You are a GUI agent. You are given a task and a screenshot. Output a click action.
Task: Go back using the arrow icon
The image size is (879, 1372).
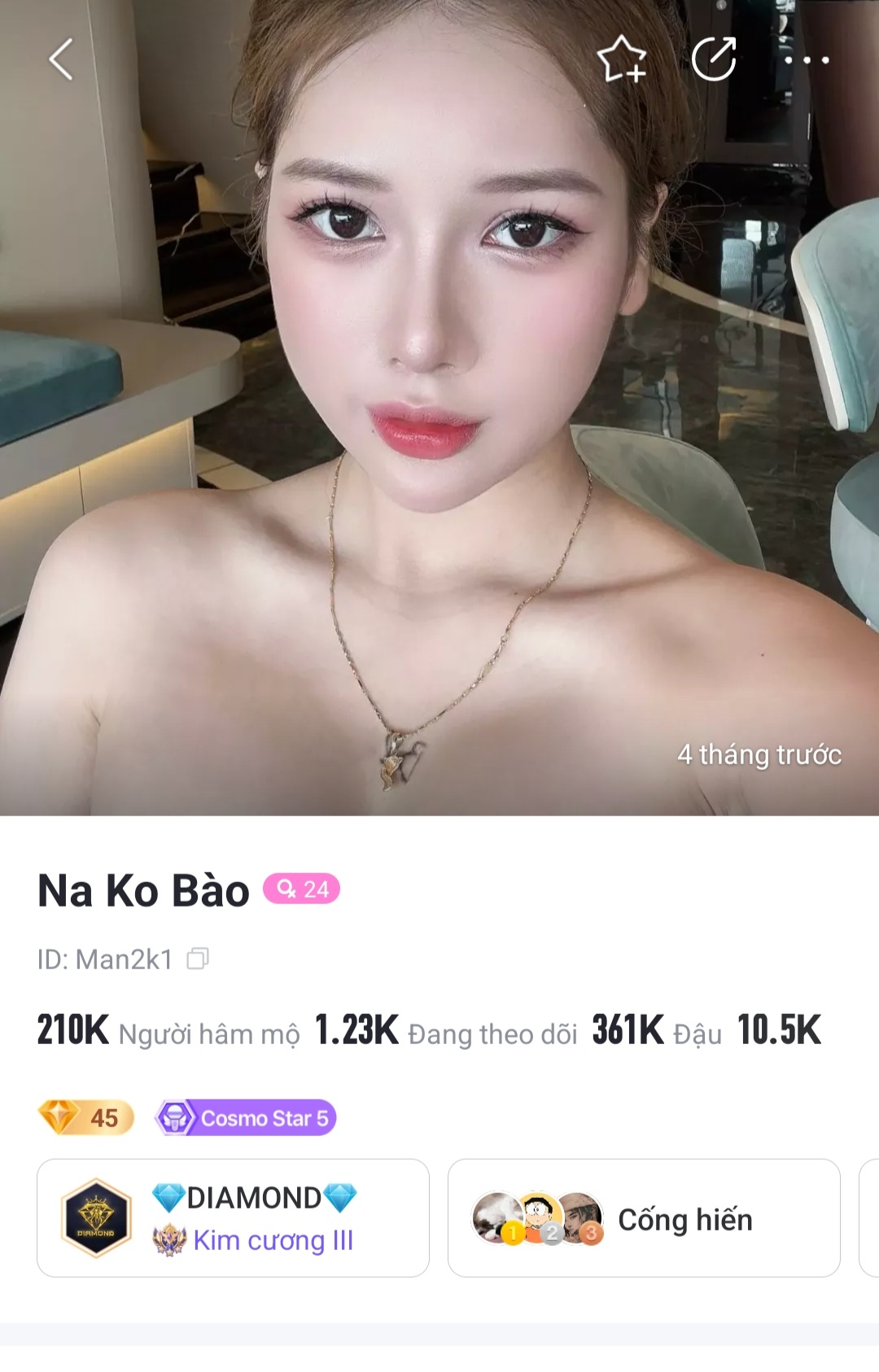(61, 59)
